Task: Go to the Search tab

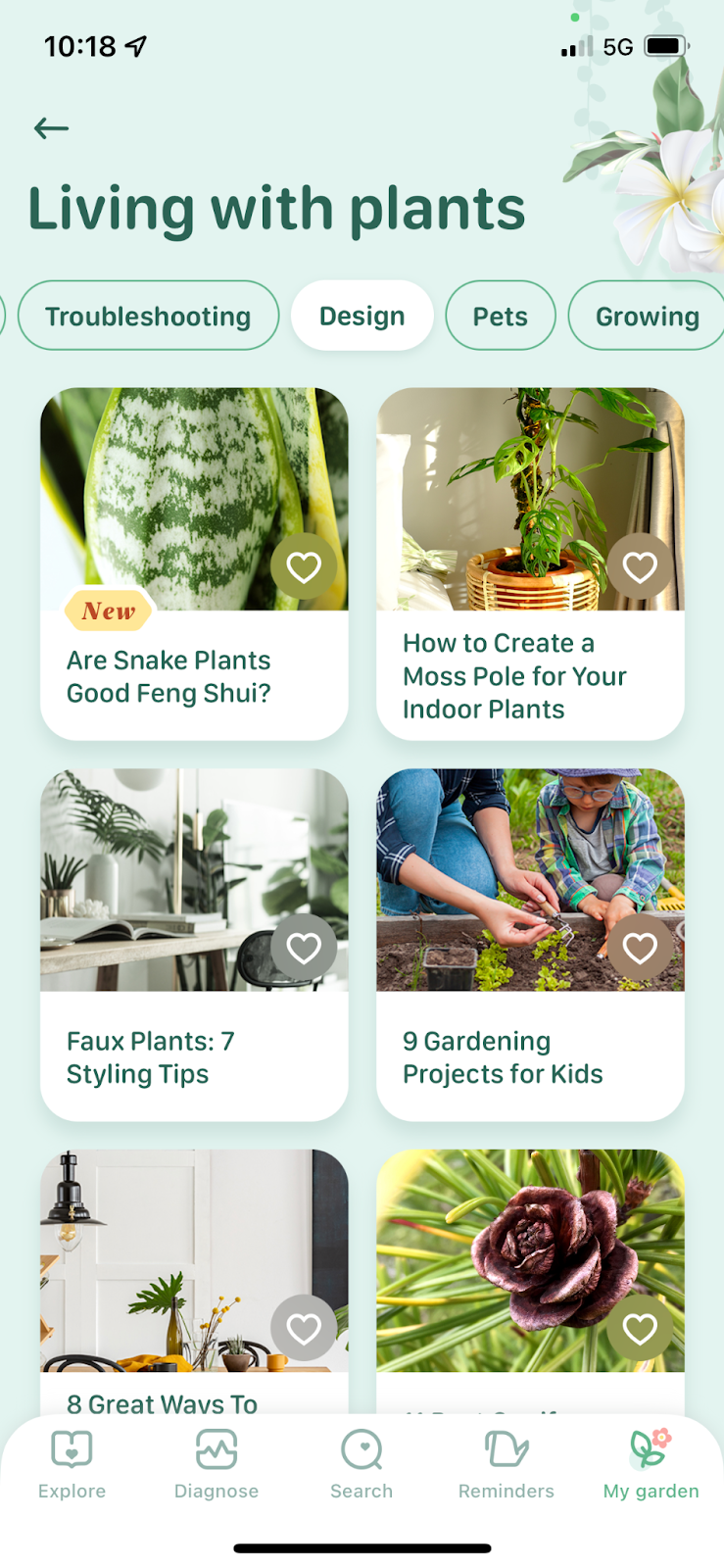Action: (362, 1464)
